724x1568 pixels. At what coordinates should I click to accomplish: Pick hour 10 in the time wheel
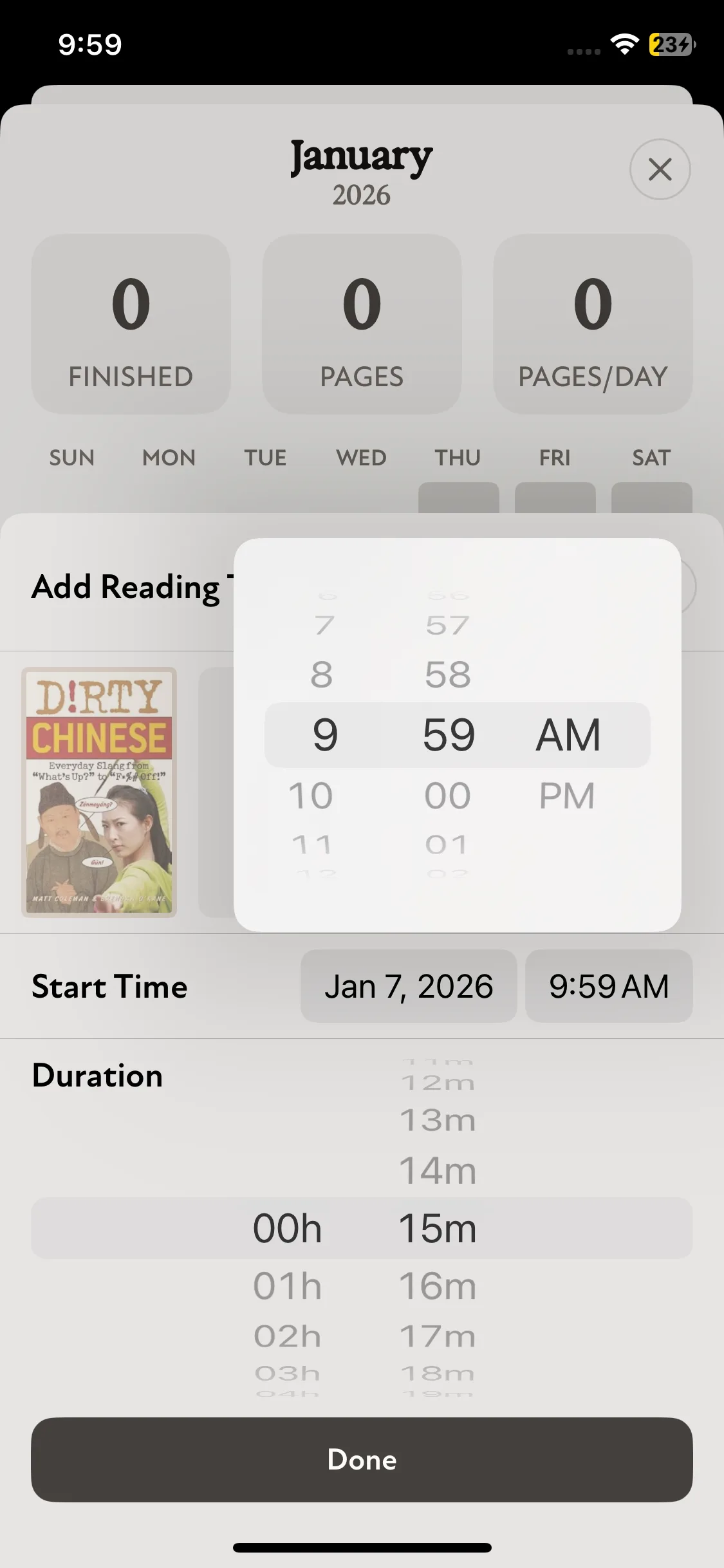click(311, 796)
